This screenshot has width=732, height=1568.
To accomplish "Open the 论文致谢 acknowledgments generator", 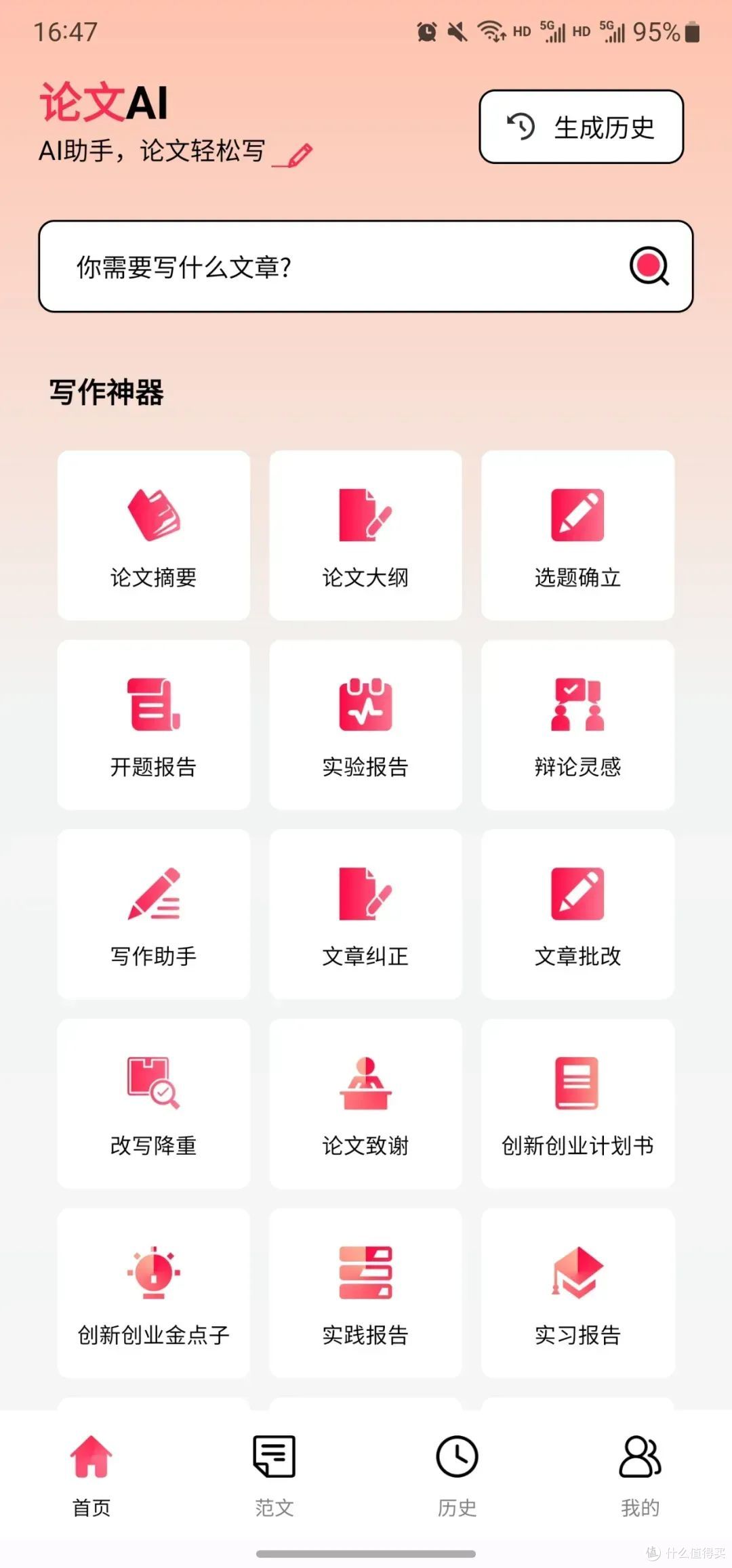I will click(x=365, y=1104).
